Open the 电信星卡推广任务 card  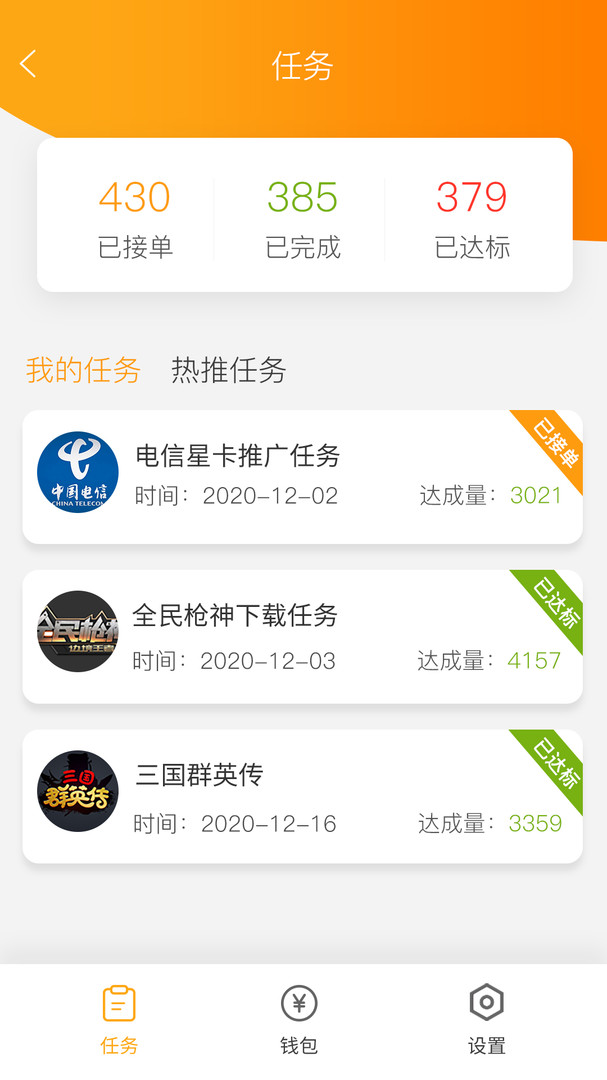pyautogui.click(x=302, y=477)
